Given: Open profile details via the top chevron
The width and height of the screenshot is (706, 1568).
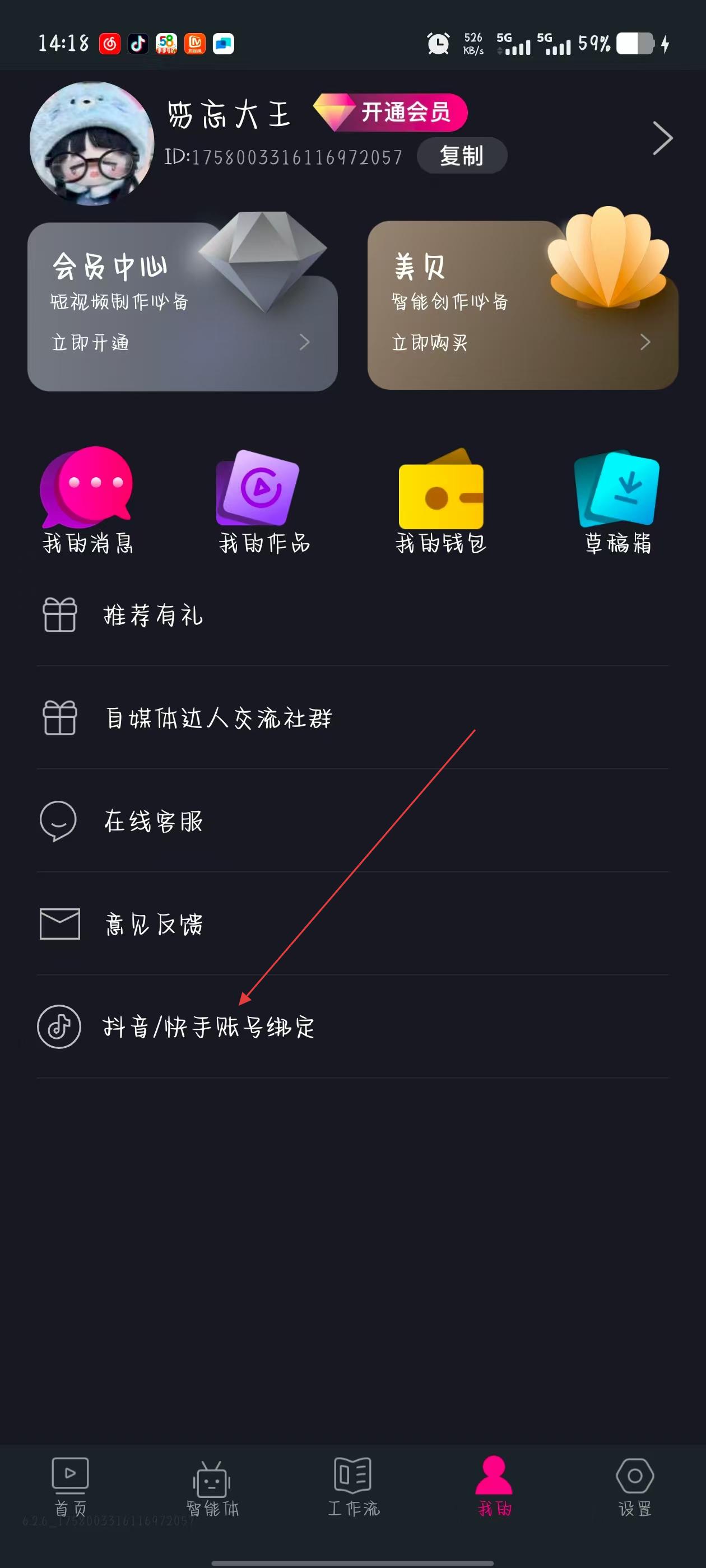Looking at the screenshot, I should (x=662, y=138).
